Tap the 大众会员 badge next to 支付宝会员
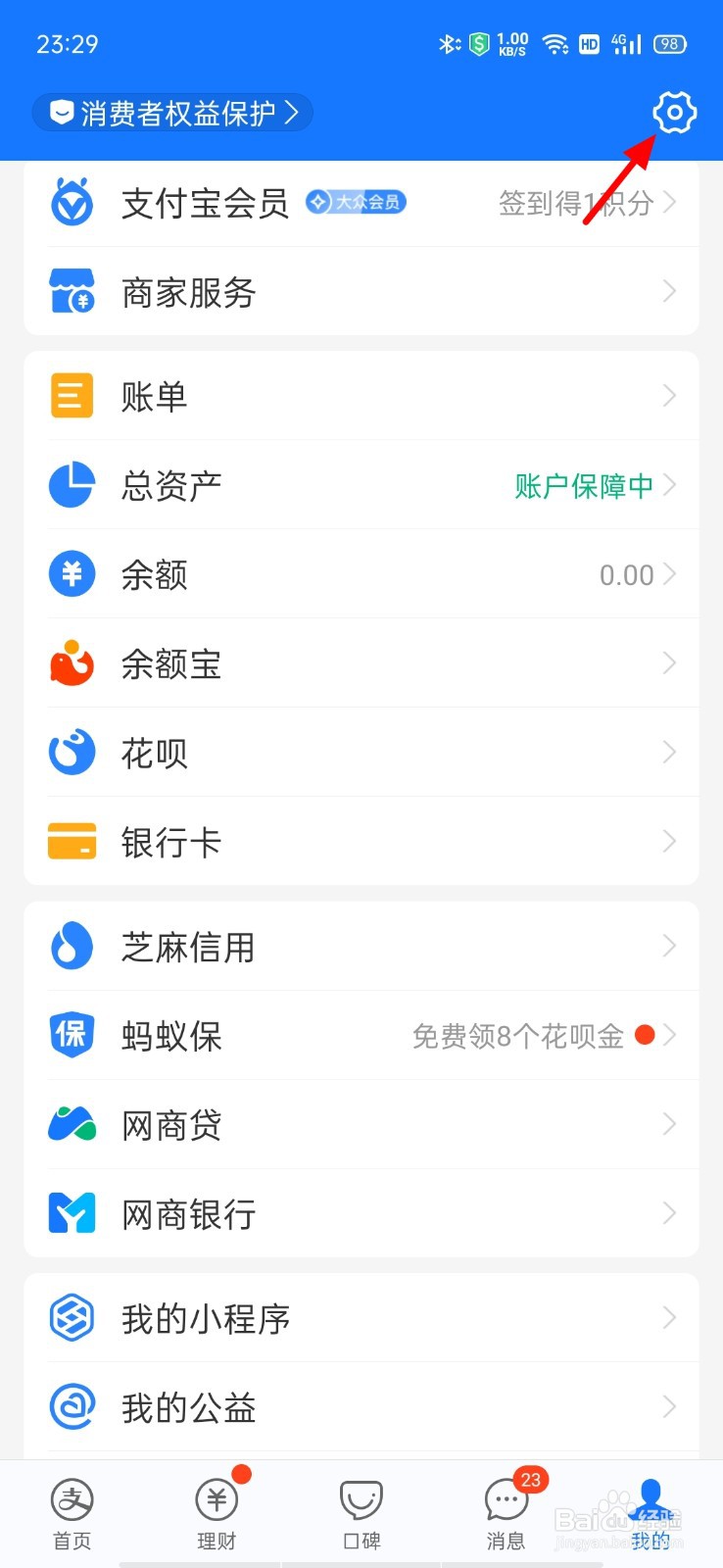 355,202
